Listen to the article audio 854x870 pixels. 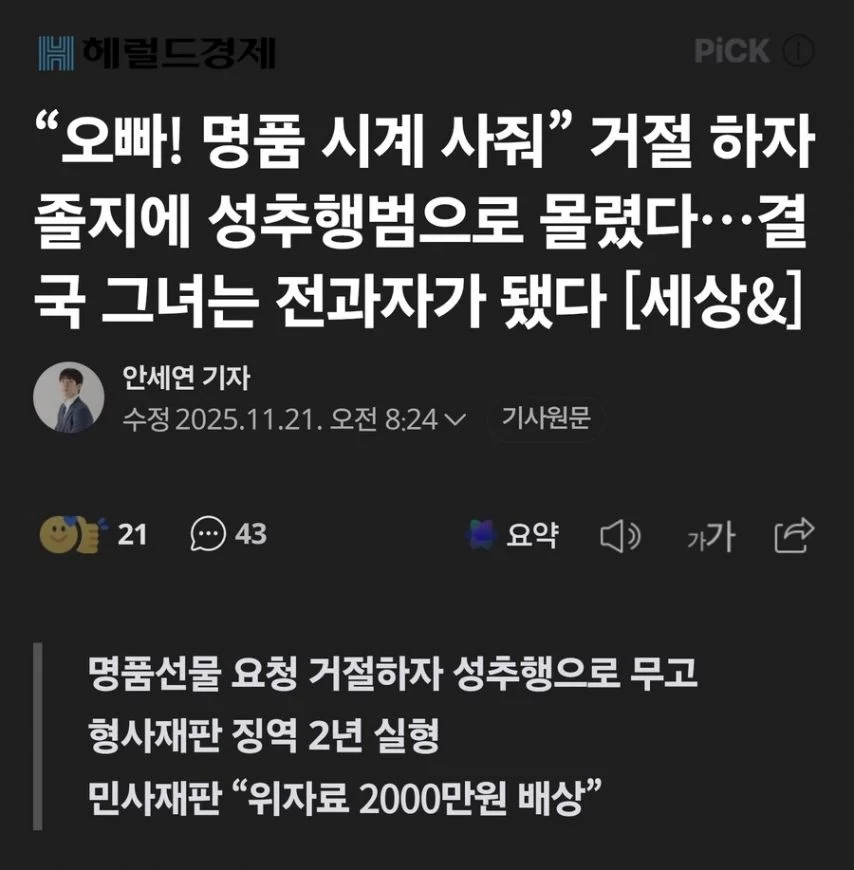click(619, 537)
